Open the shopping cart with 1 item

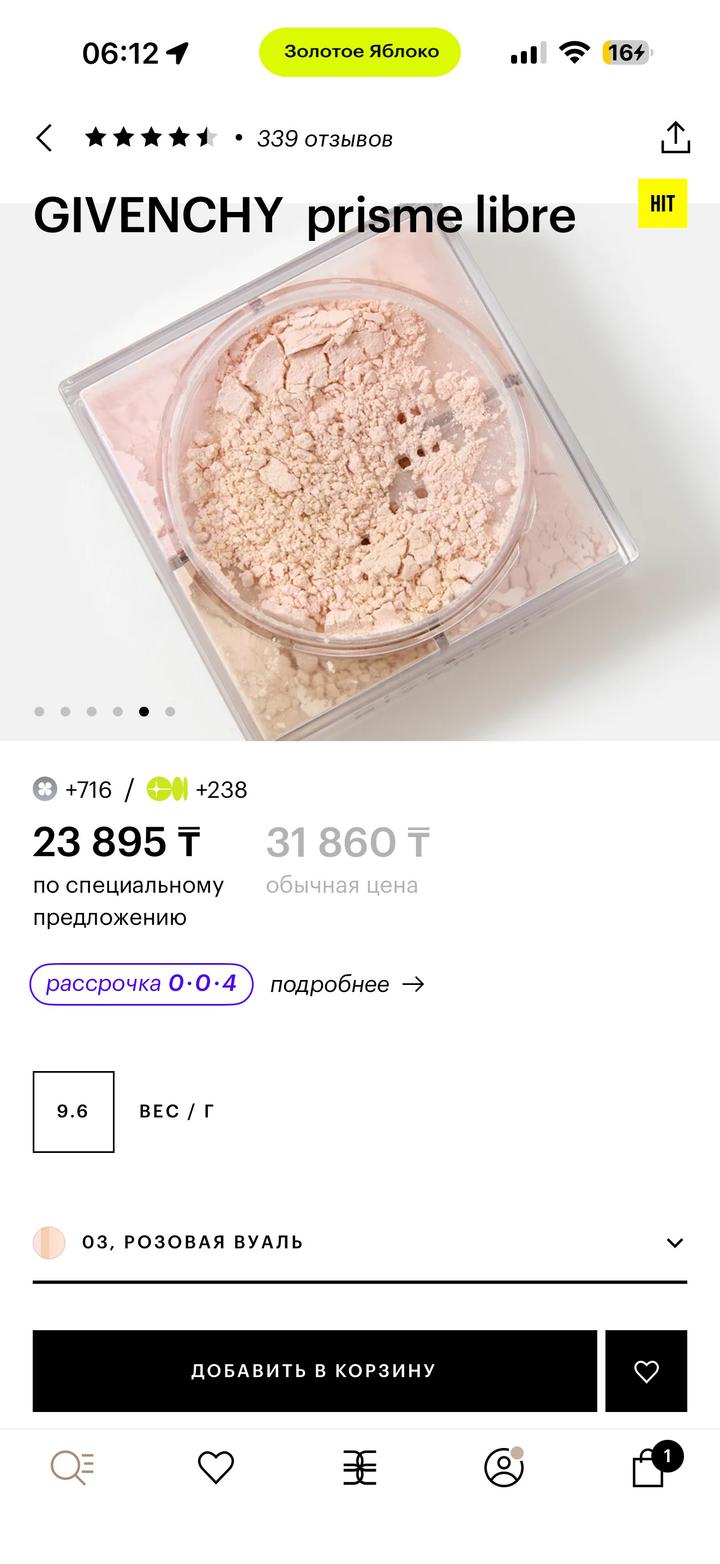649,1467
